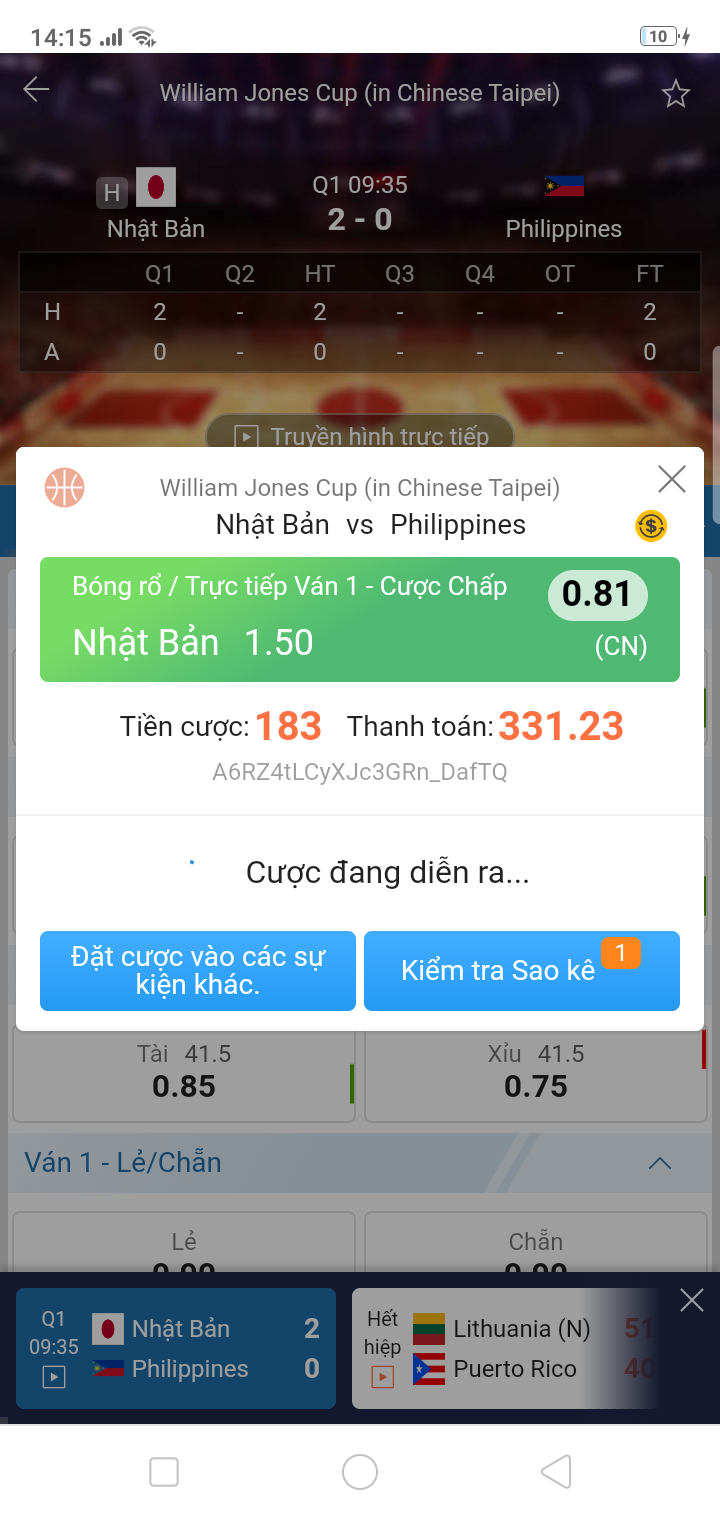Open the Nhật Bản vs Philippines mini scorecard
The image size is (720, 1520).
176,1348
